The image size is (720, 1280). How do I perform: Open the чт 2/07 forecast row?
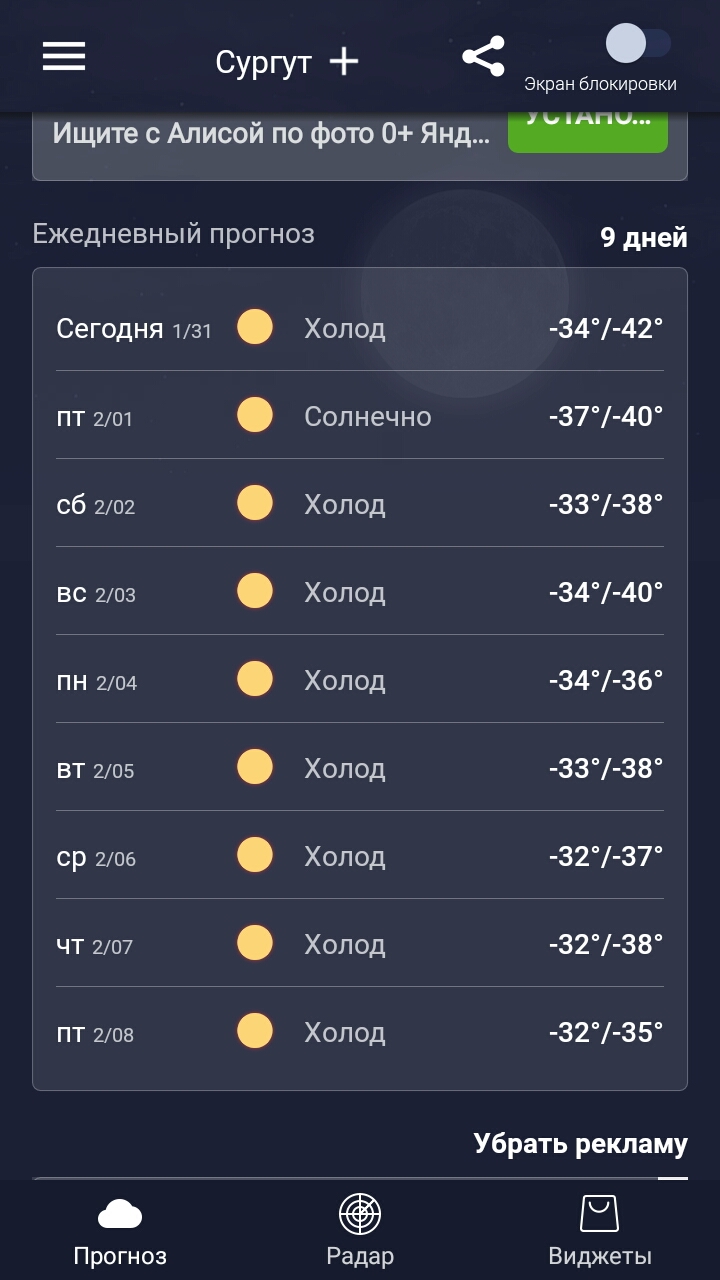[x=360, y=944]
